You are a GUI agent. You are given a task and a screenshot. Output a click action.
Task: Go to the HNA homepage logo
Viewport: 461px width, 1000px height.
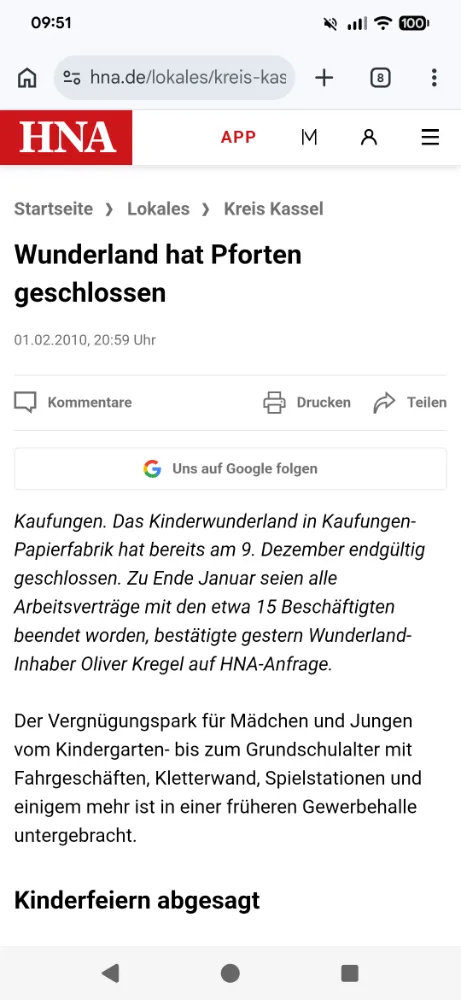point(66,137)
